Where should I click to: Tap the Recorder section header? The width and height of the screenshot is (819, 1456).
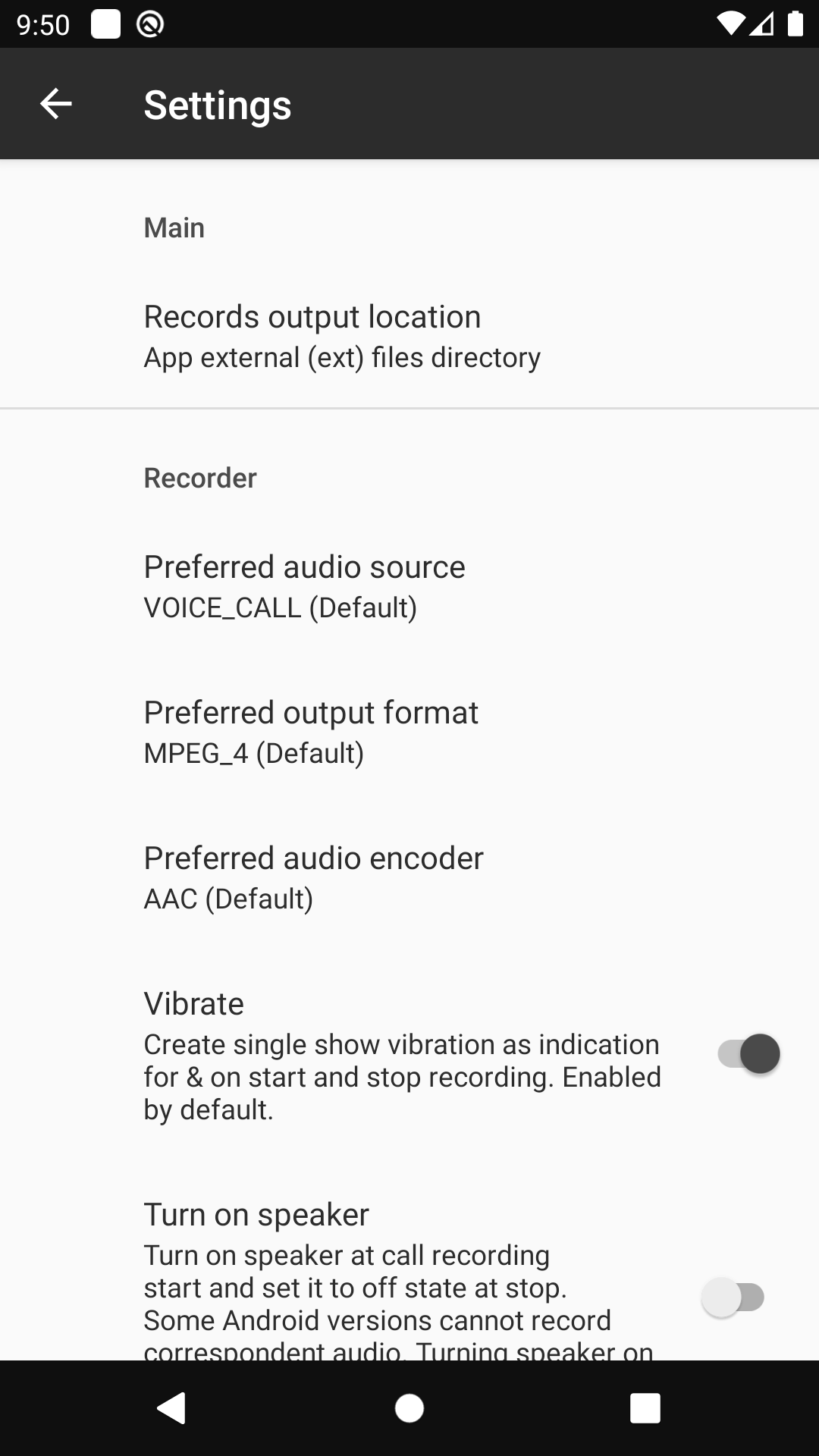pos(199,478)
